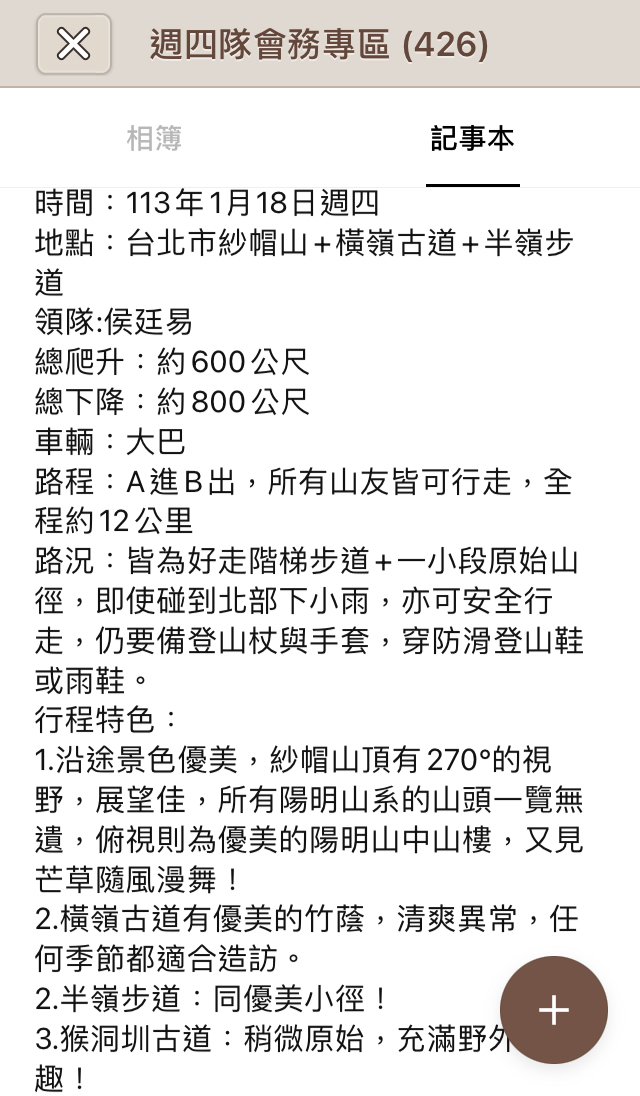
Task: Select the 記事本 tab
Action: [x=472, y=138]
